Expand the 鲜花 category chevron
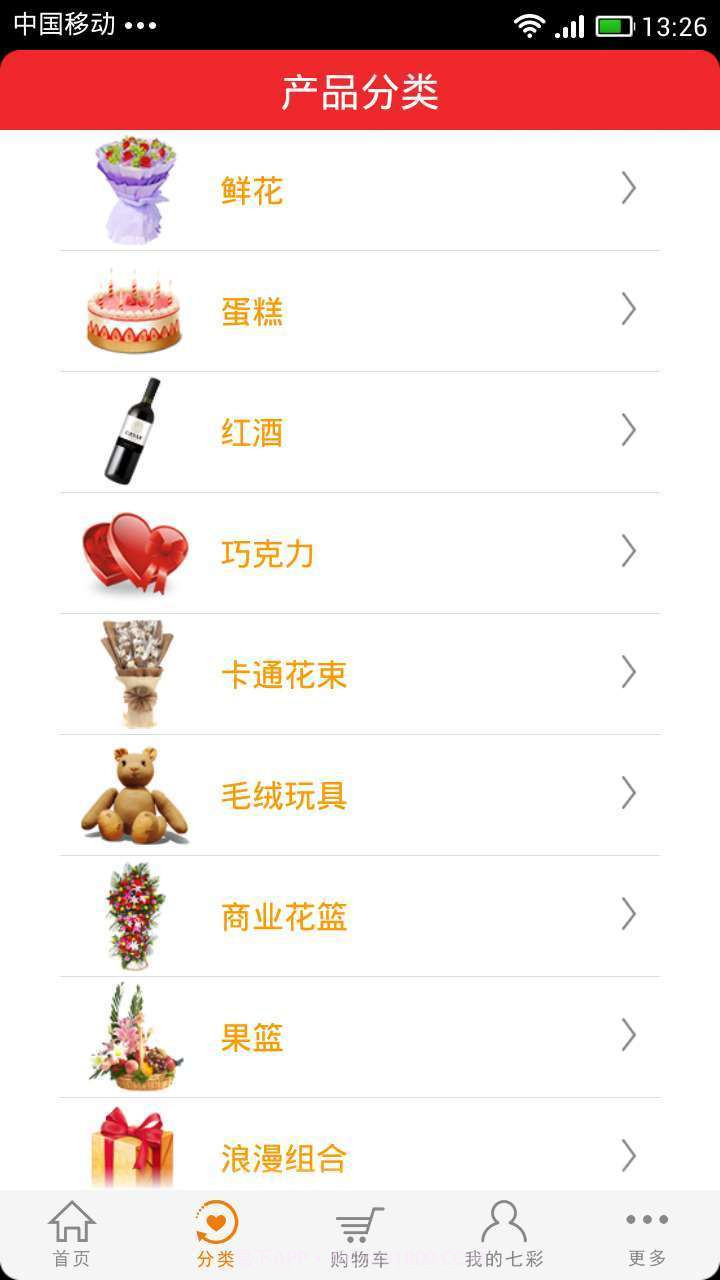The height and width of the screenshot is (1280, 720). pyautogui.click(x=628, y=188)
